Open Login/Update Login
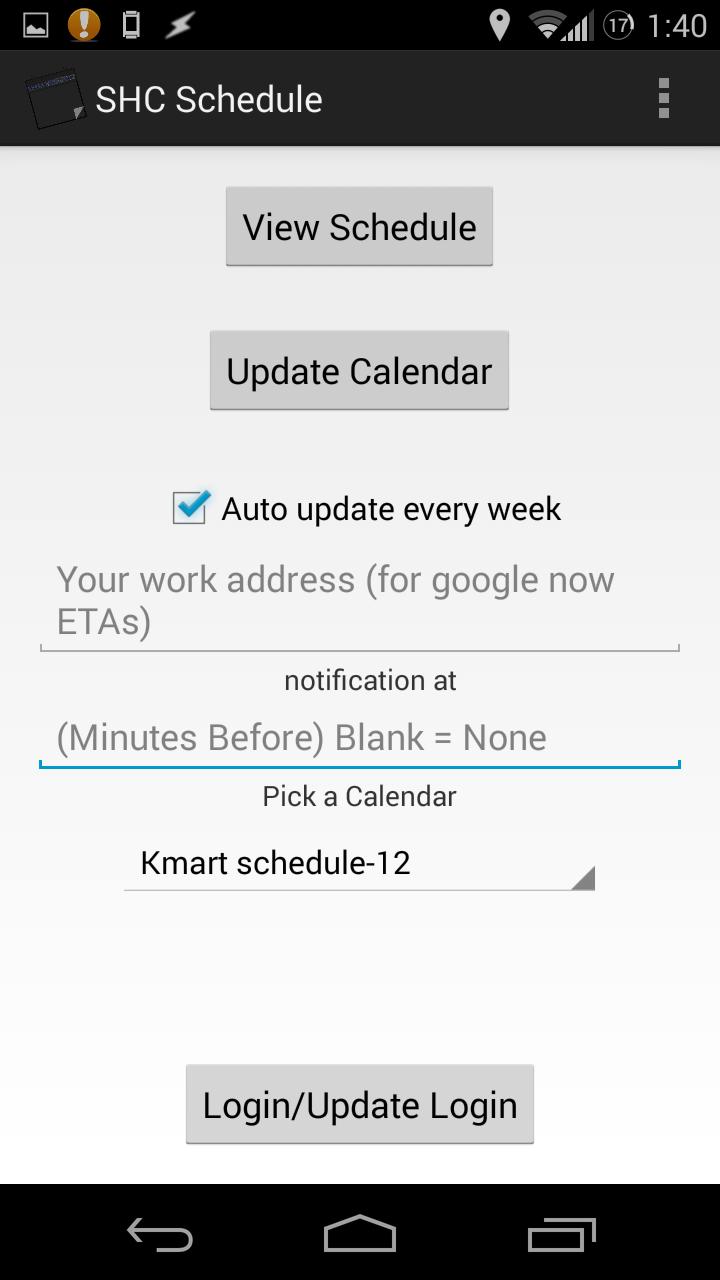 (x=359, y=1105)
